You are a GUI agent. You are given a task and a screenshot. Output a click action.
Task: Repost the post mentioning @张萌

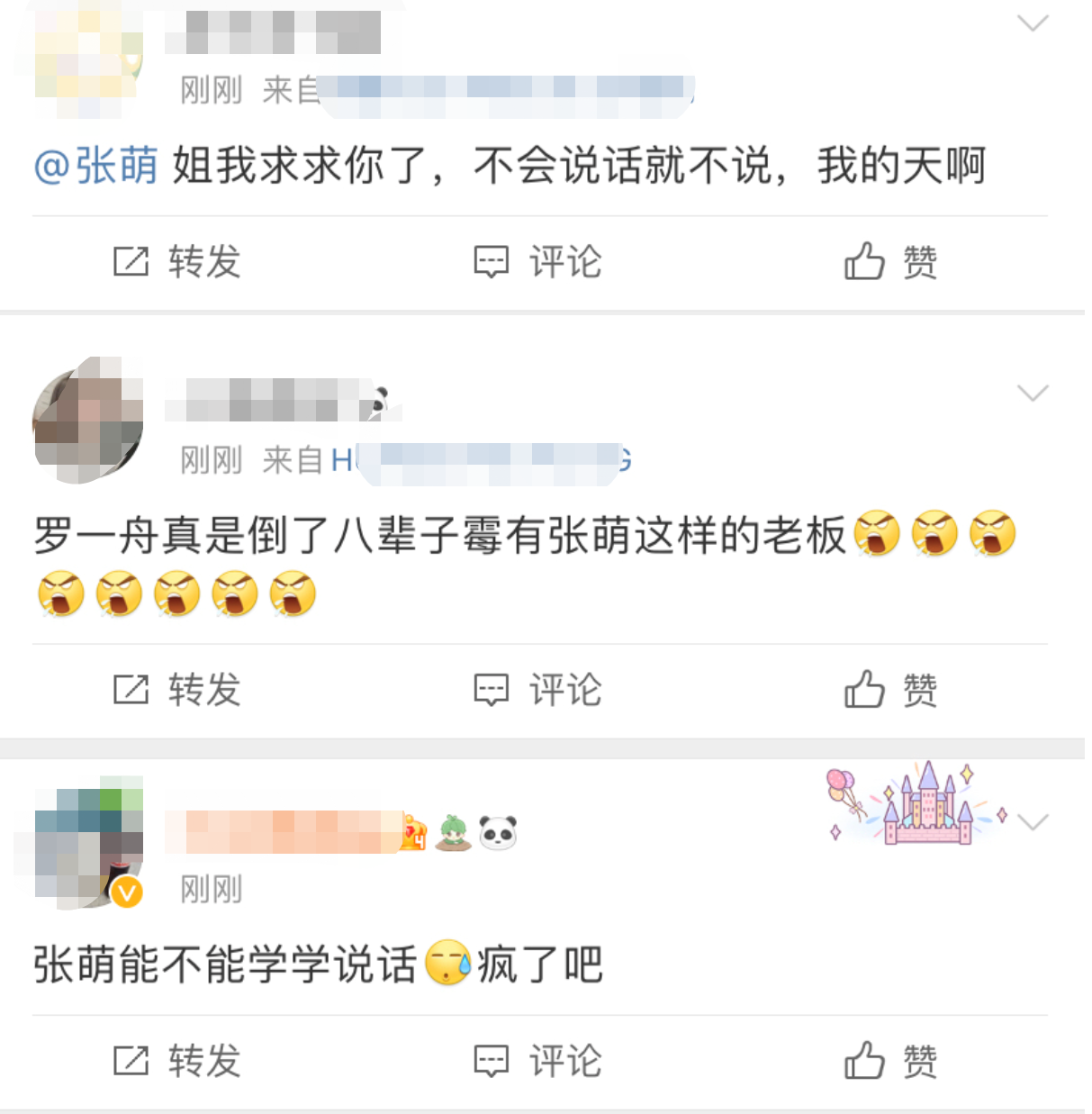click(177, 262)
